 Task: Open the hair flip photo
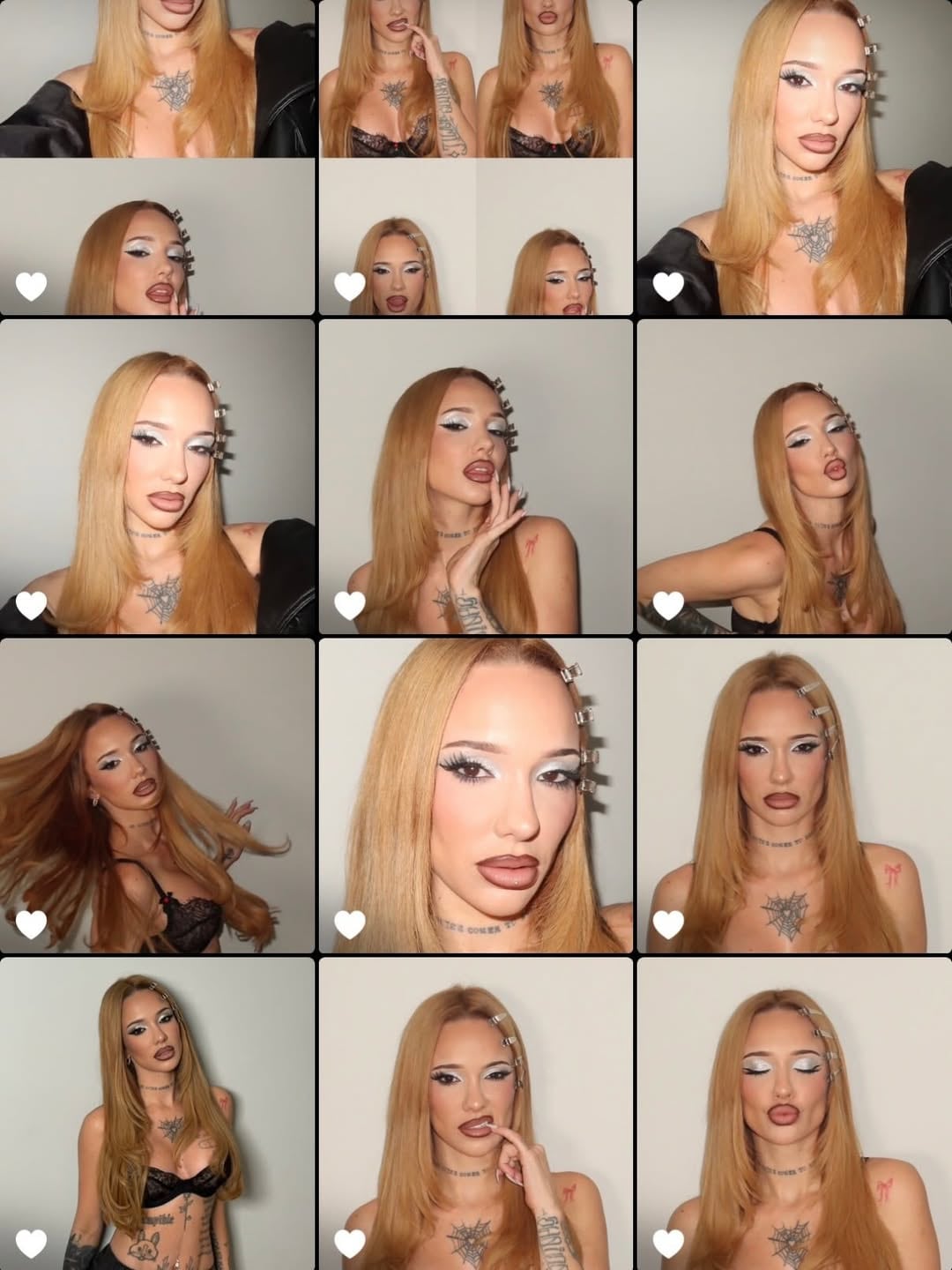point(159,794)
